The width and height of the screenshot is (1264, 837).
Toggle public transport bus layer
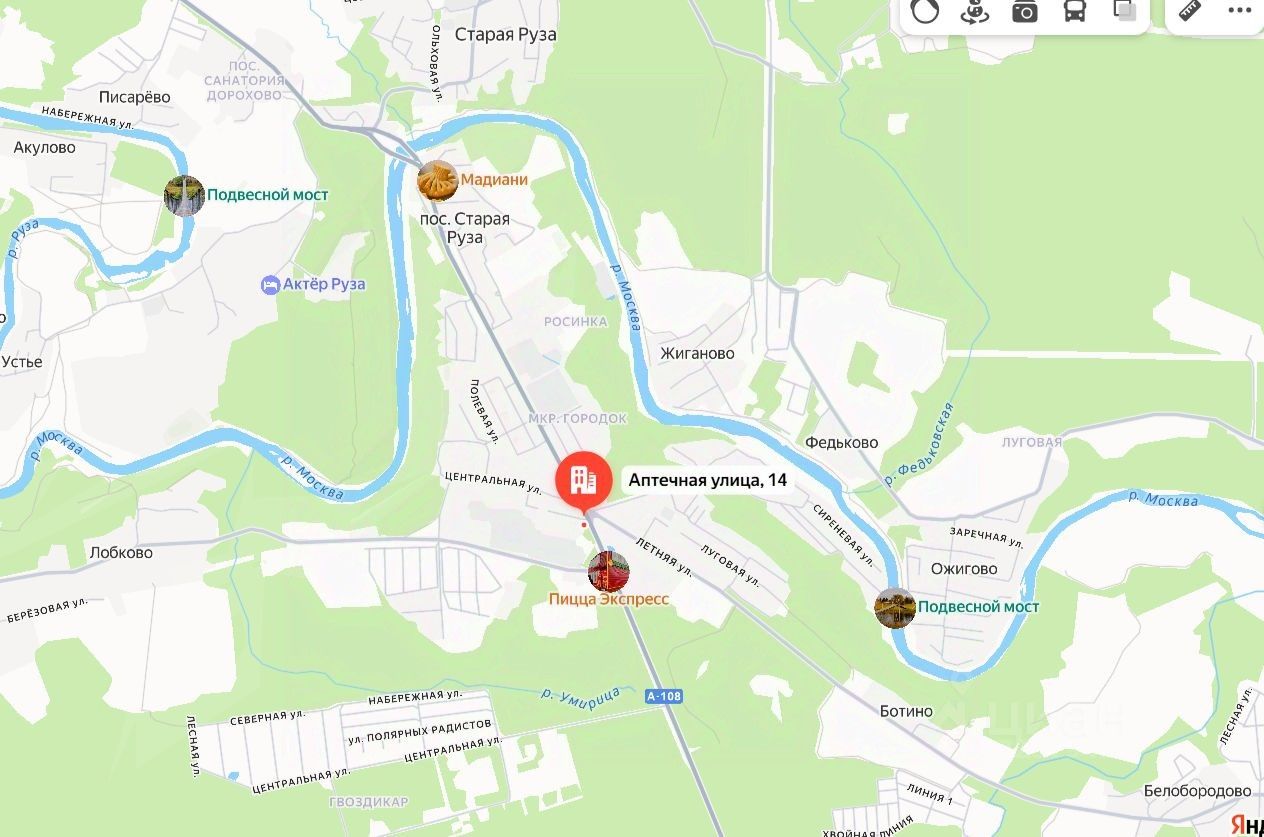(x=1075, y=11)
